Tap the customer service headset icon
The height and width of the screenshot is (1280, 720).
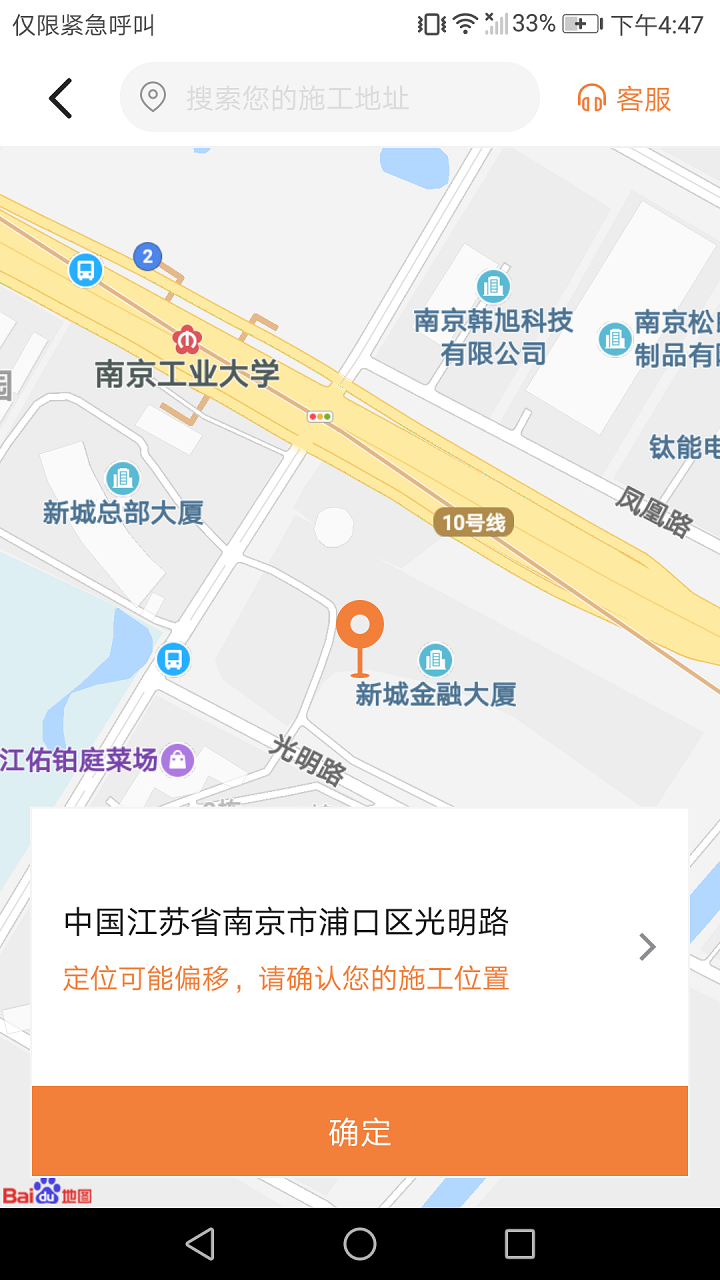(593, 97)
